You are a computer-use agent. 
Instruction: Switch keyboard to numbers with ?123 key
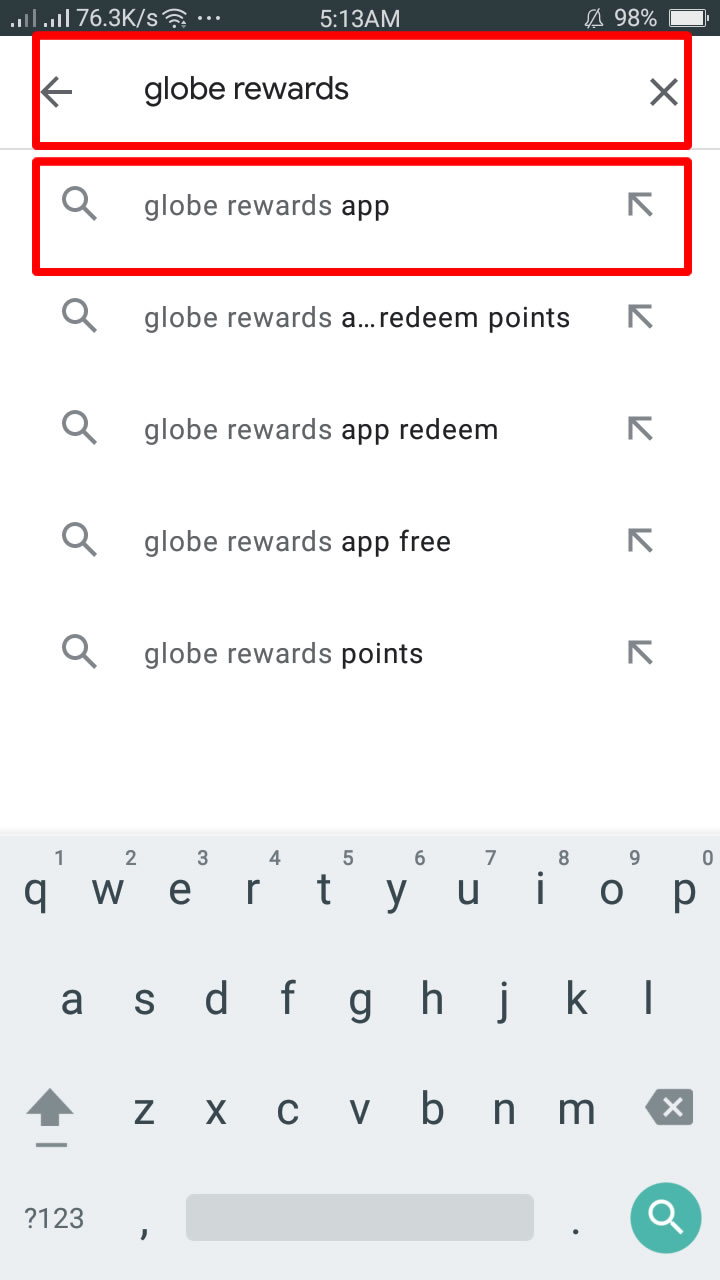(x=56, y=1218)
